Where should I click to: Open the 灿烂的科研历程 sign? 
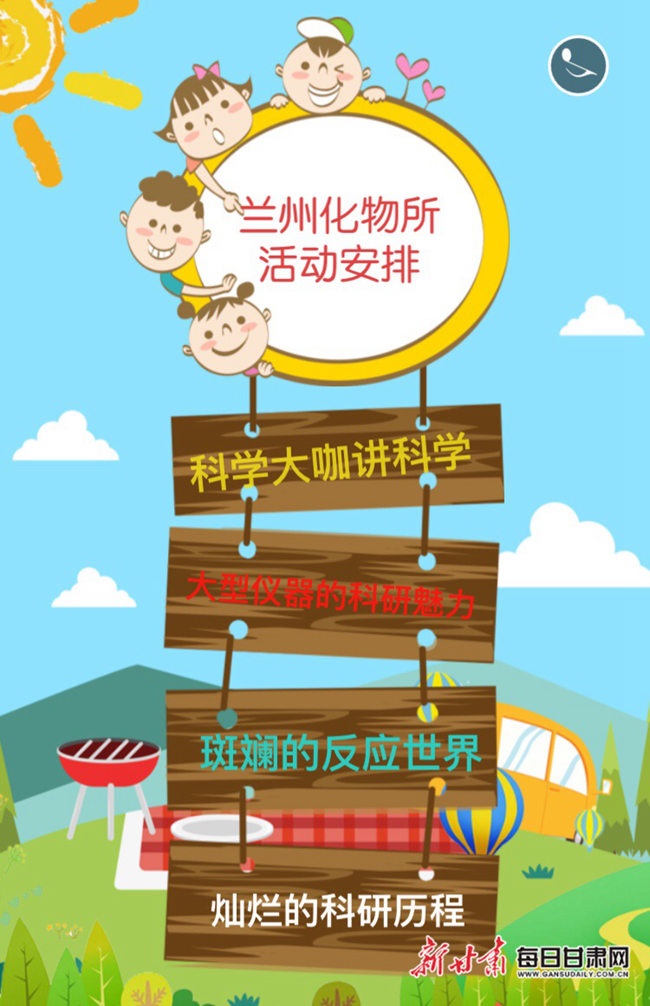[x=338, y=910]
